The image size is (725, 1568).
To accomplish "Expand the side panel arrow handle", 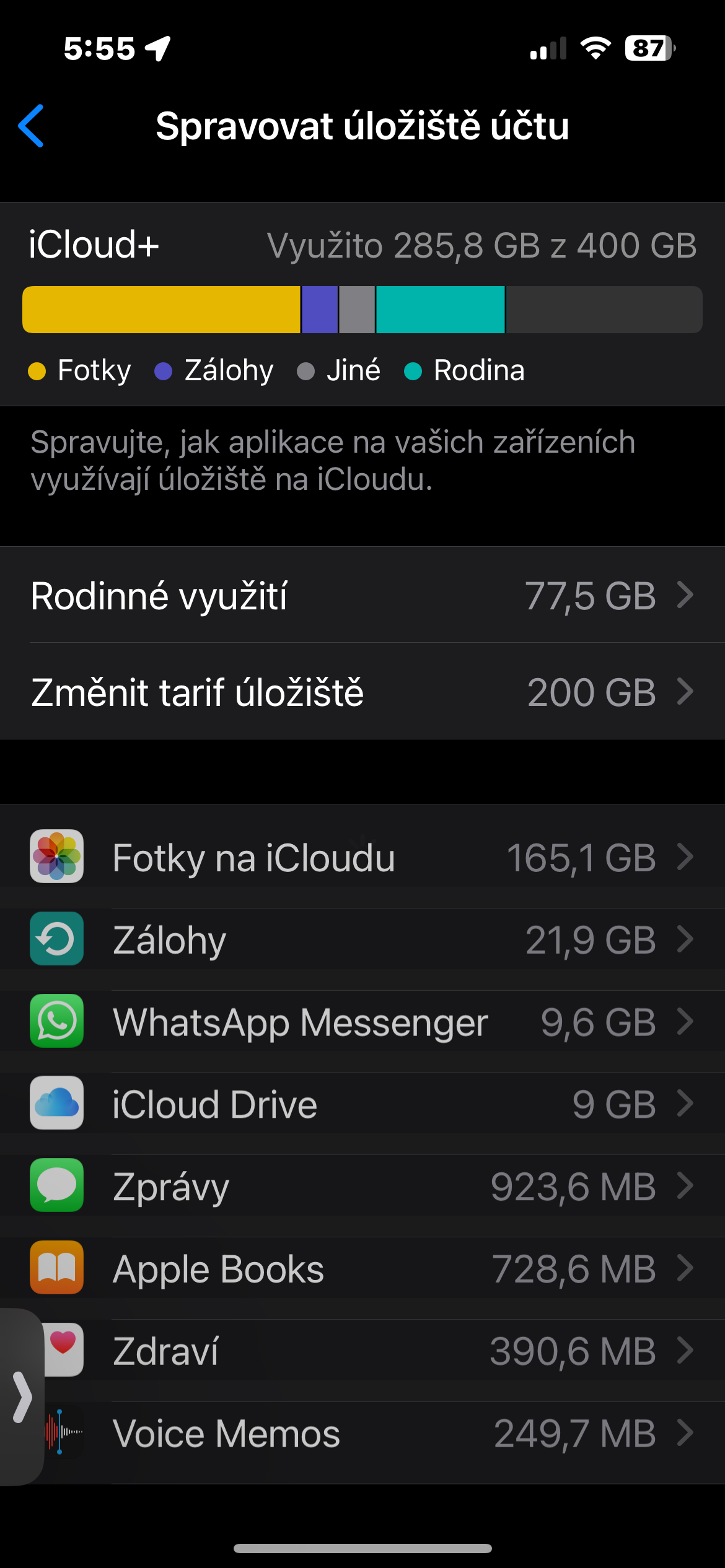I will [x=22, y=1397].
